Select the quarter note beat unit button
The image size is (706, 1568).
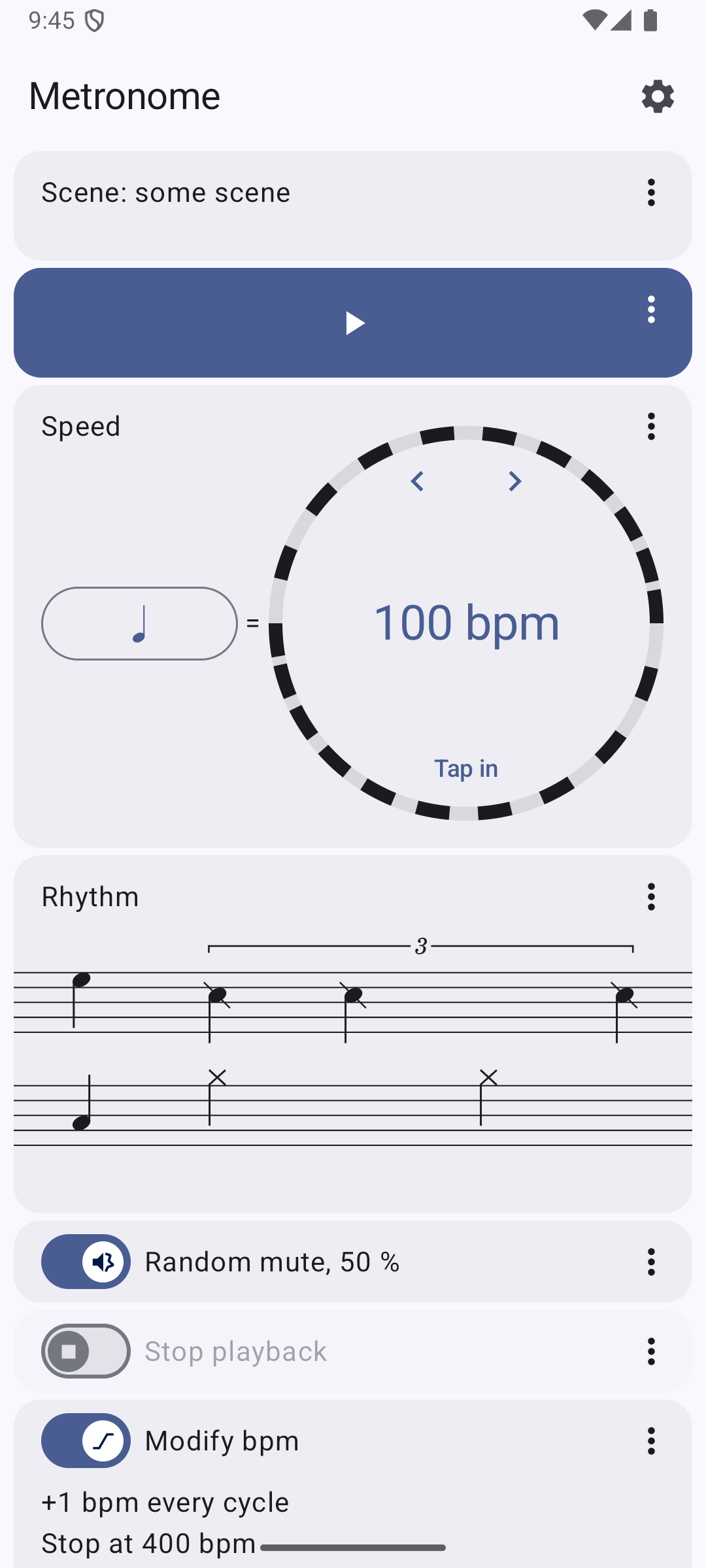click(139, 623)
